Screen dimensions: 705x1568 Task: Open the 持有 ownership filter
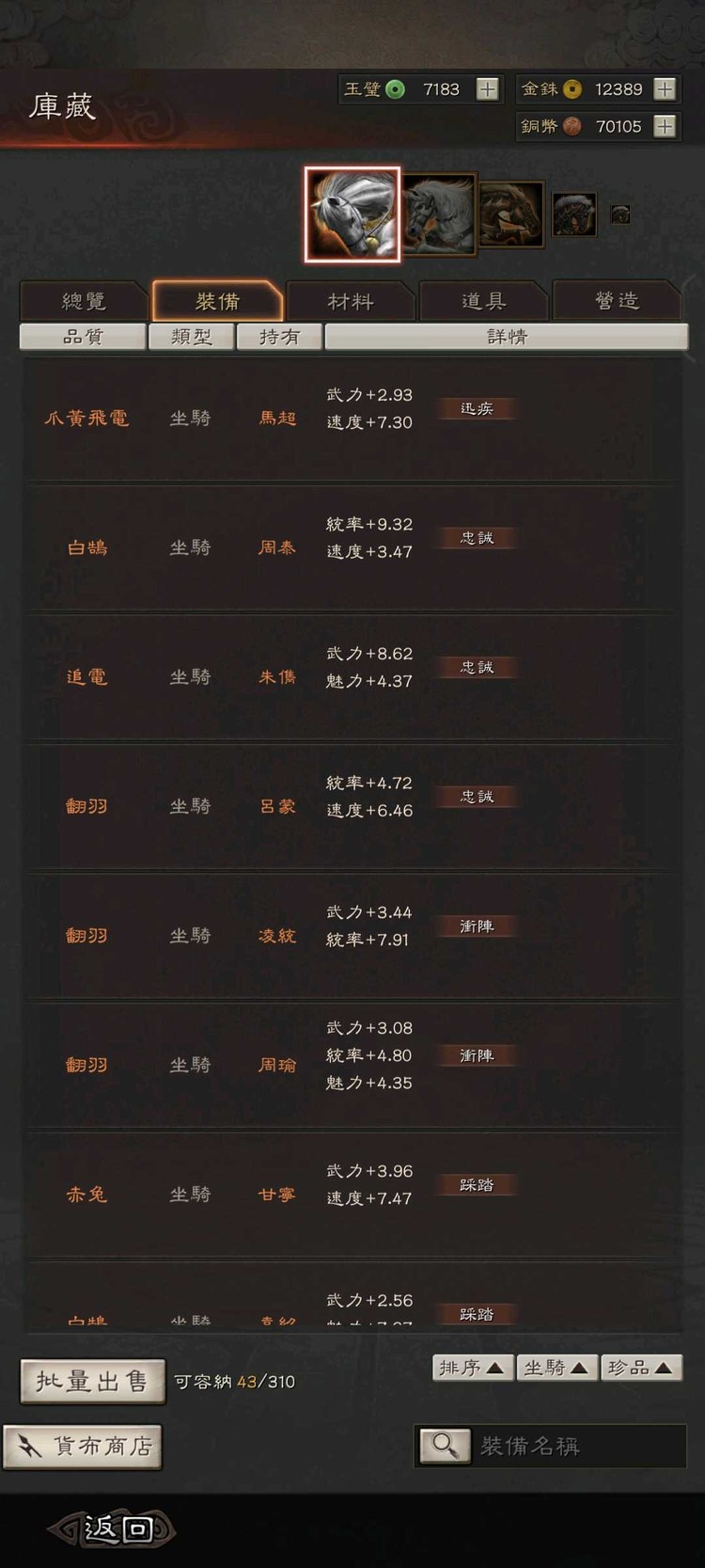pyautogui.click(x=278, y=336)
